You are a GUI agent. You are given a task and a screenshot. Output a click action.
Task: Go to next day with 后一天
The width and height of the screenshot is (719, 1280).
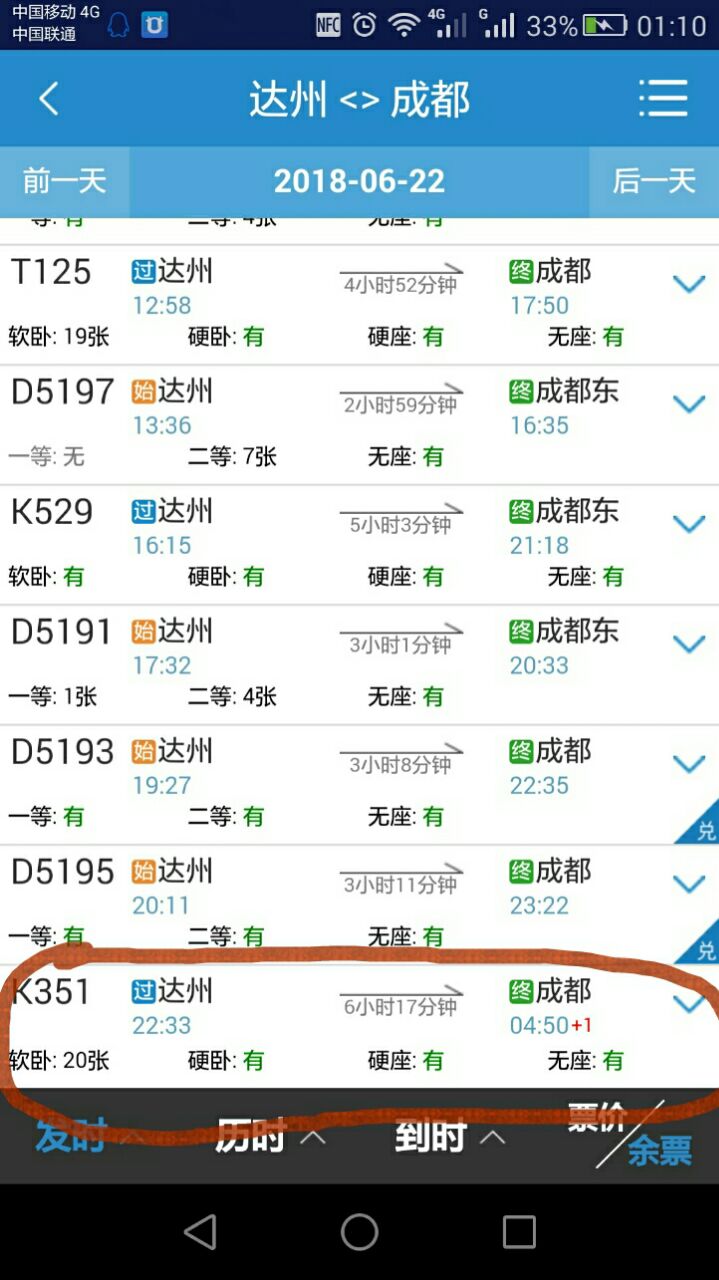click(654, 181)
